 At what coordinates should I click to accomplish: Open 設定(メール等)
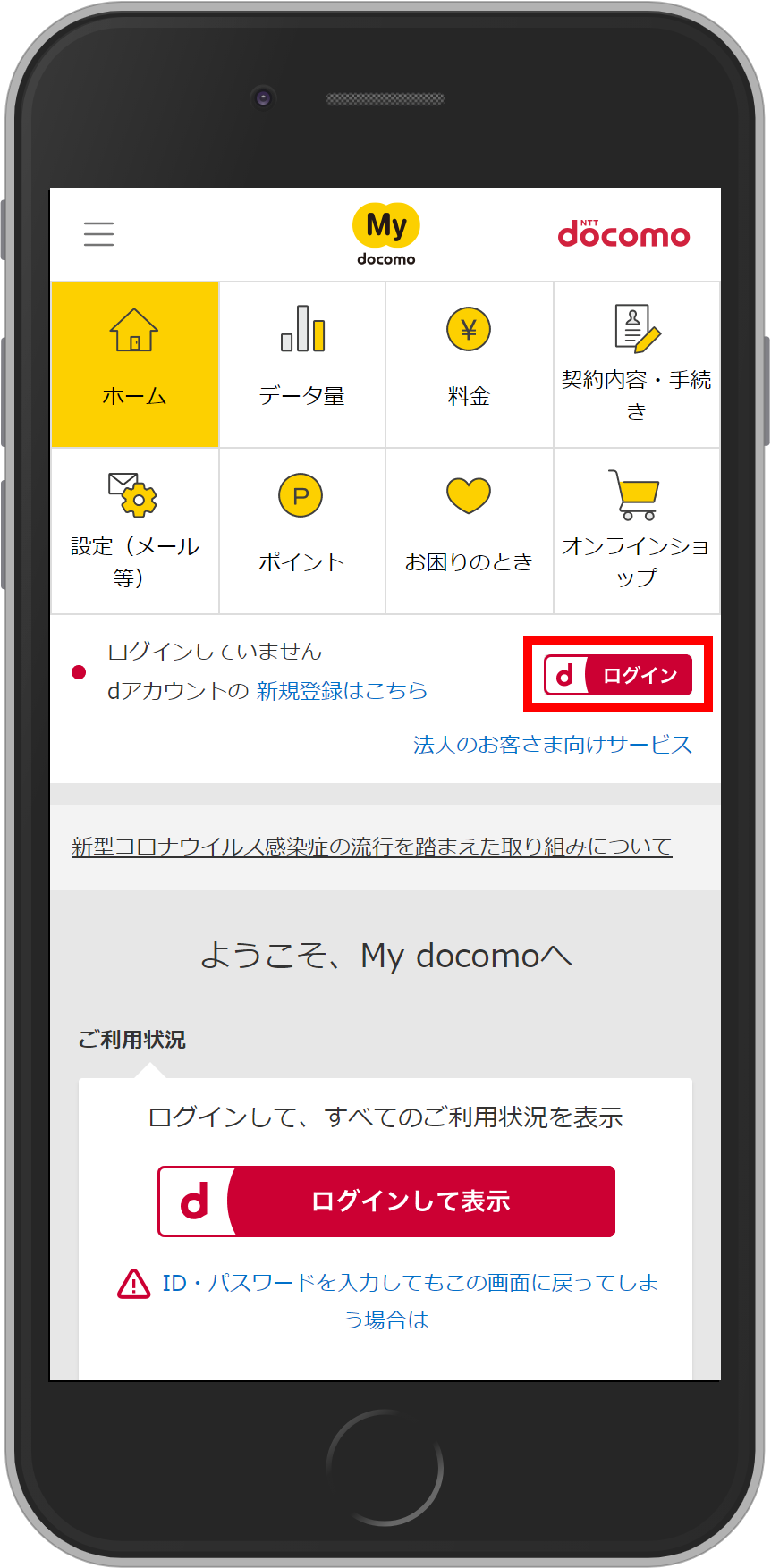[x=135, y=531]
